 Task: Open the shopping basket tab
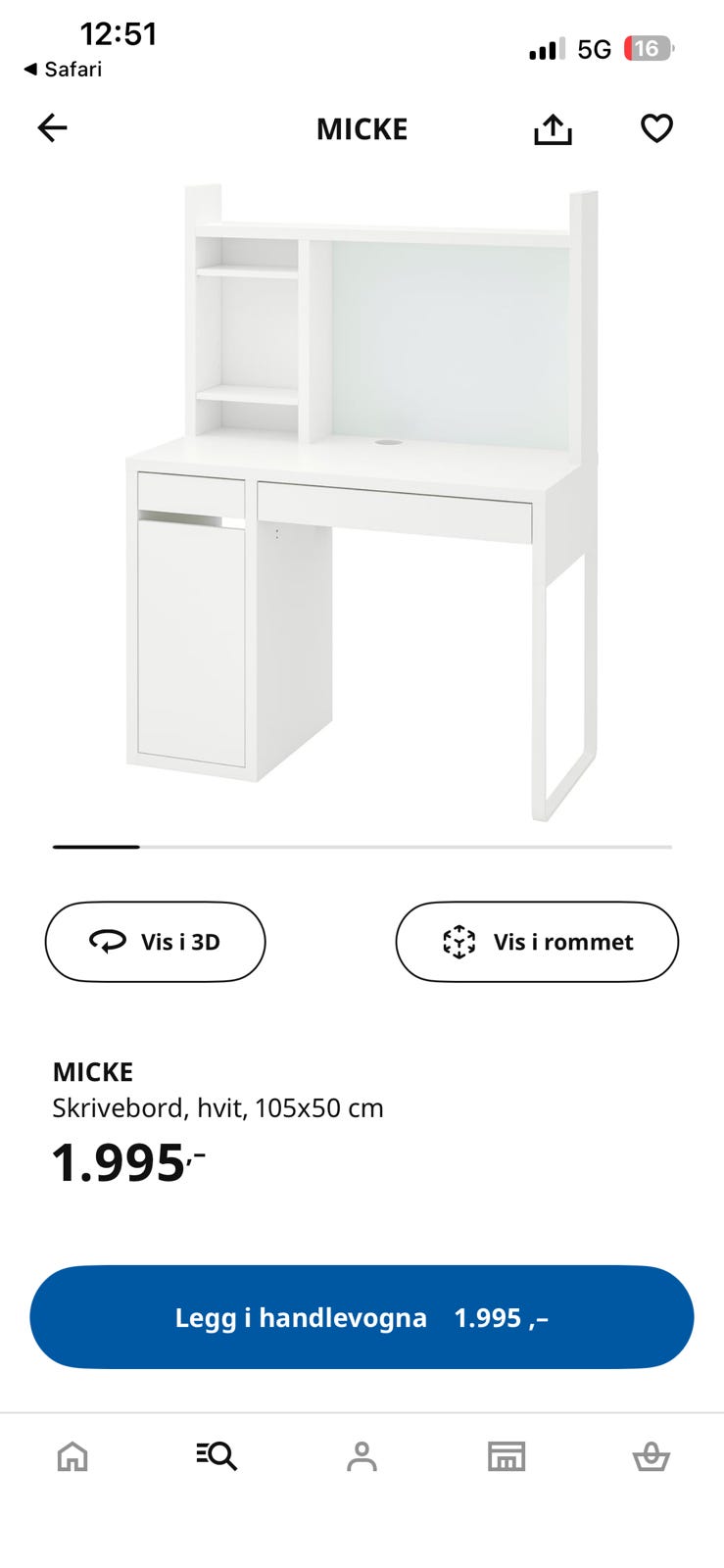click(651, 1456)
